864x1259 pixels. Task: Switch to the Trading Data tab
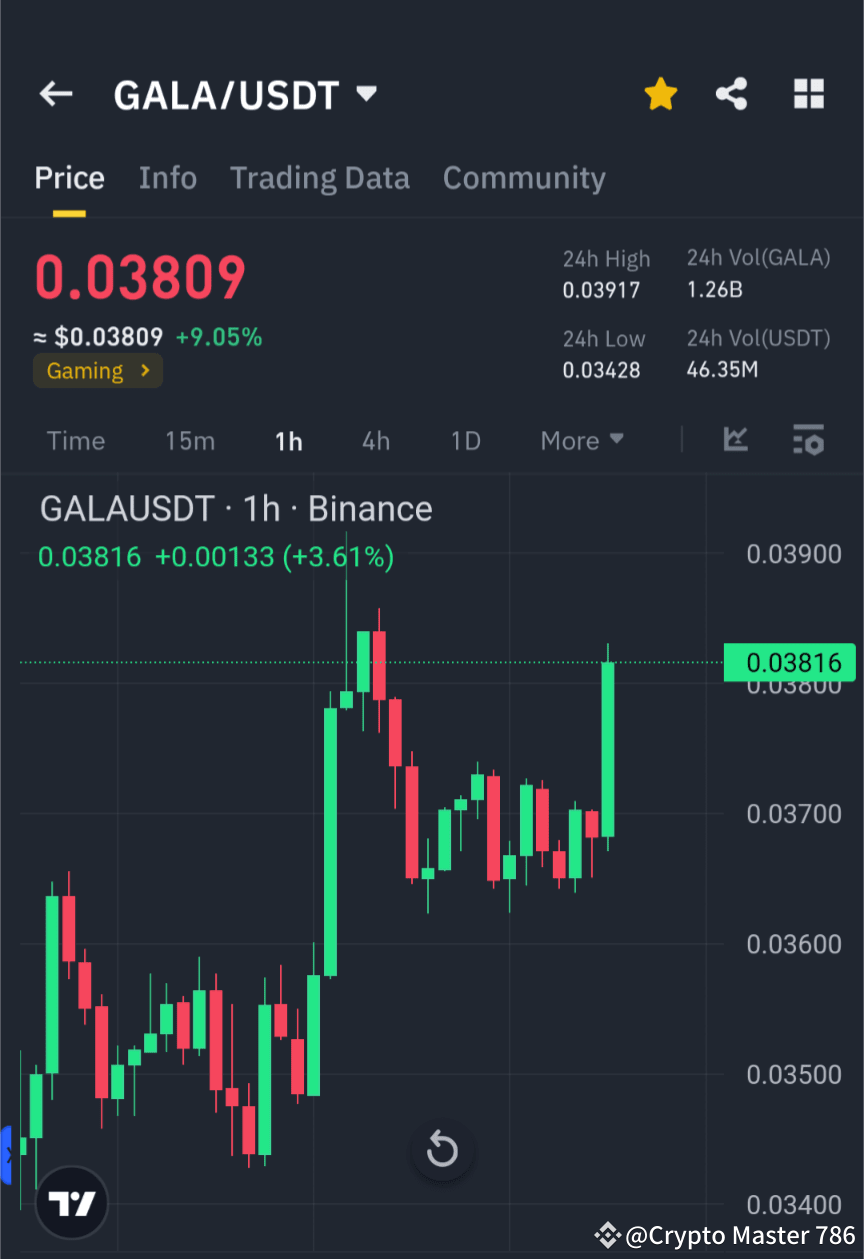pyautogui.click(x=320, y=177)
